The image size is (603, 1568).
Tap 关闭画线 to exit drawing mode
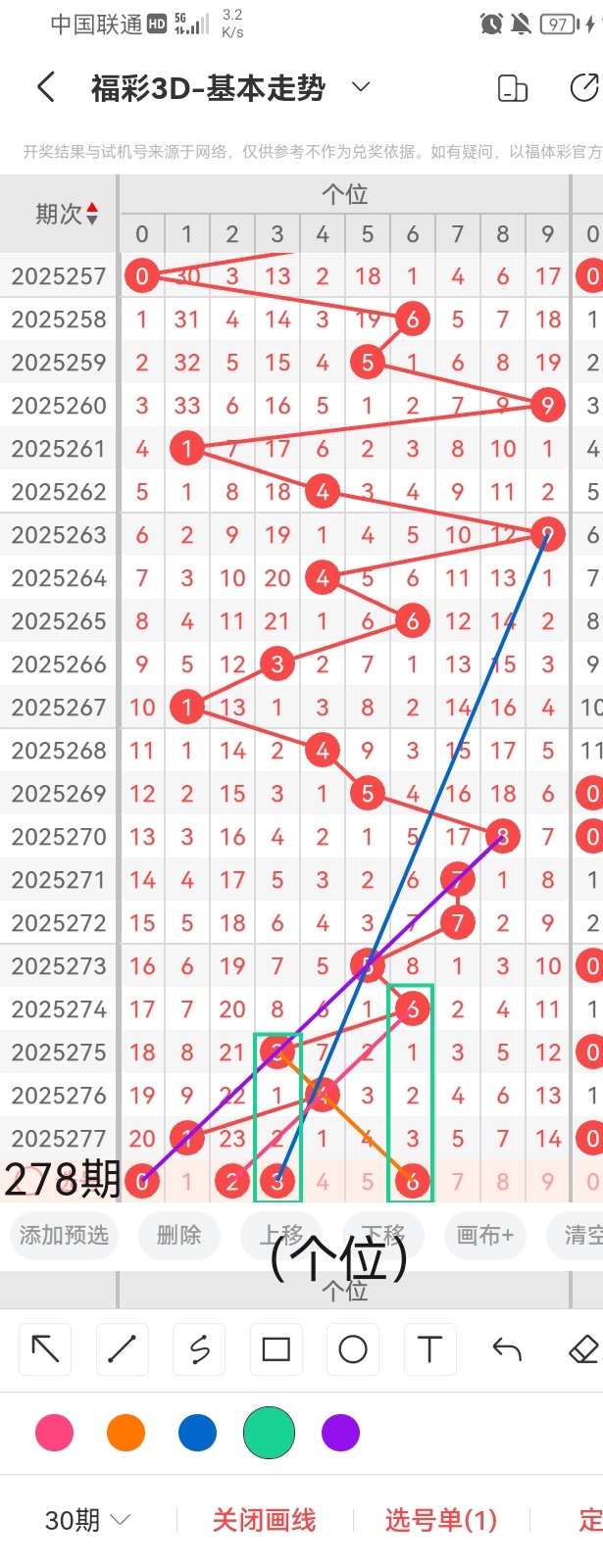tap(264, 1520)
